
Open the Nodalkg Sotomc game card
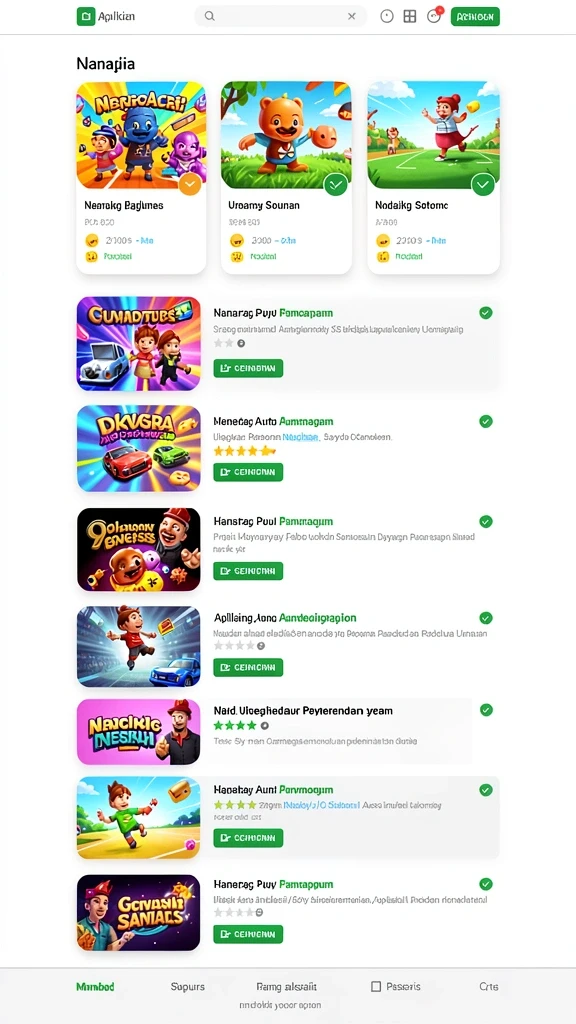[434, 178]
